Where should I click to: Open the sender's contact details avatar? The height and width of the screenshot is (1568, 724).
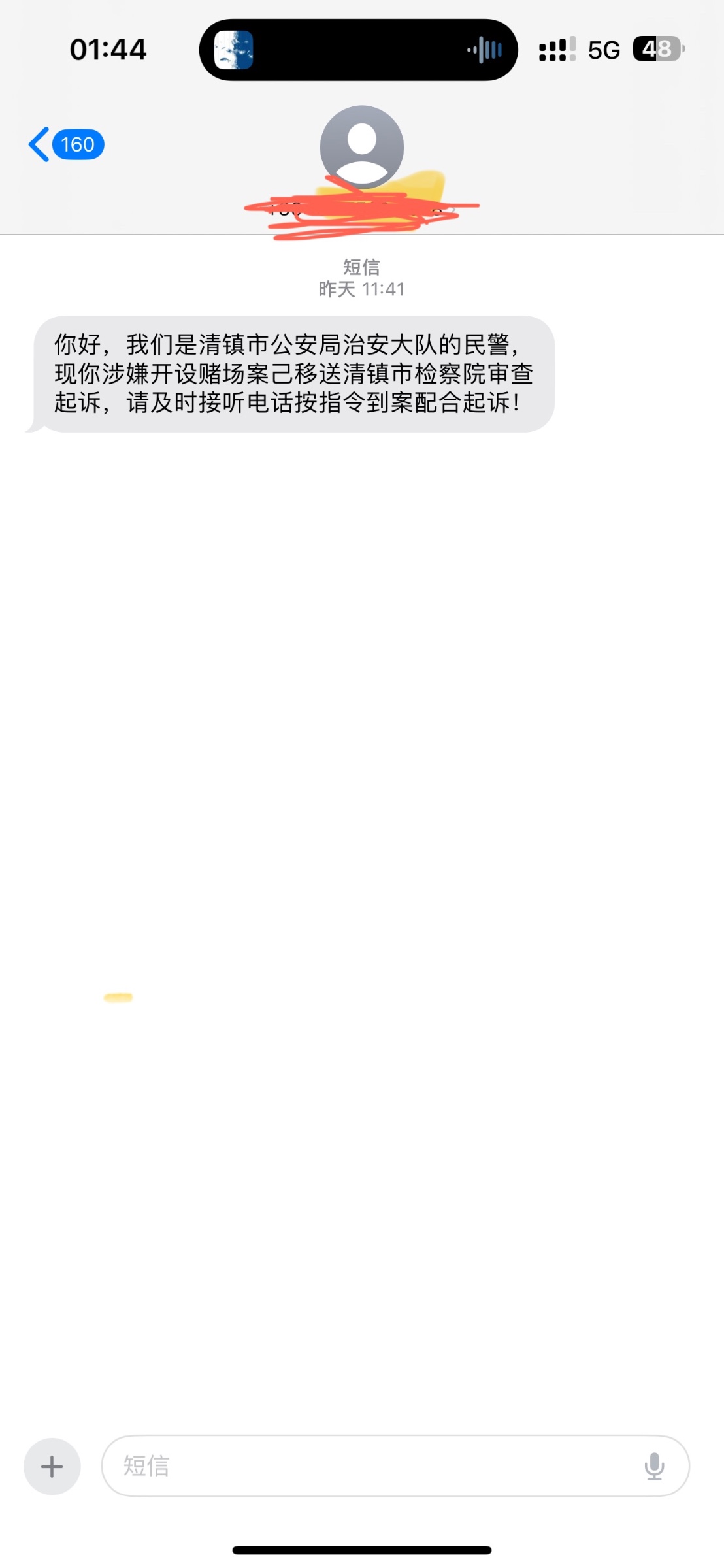pyautogui.click(x=361, y=147)
